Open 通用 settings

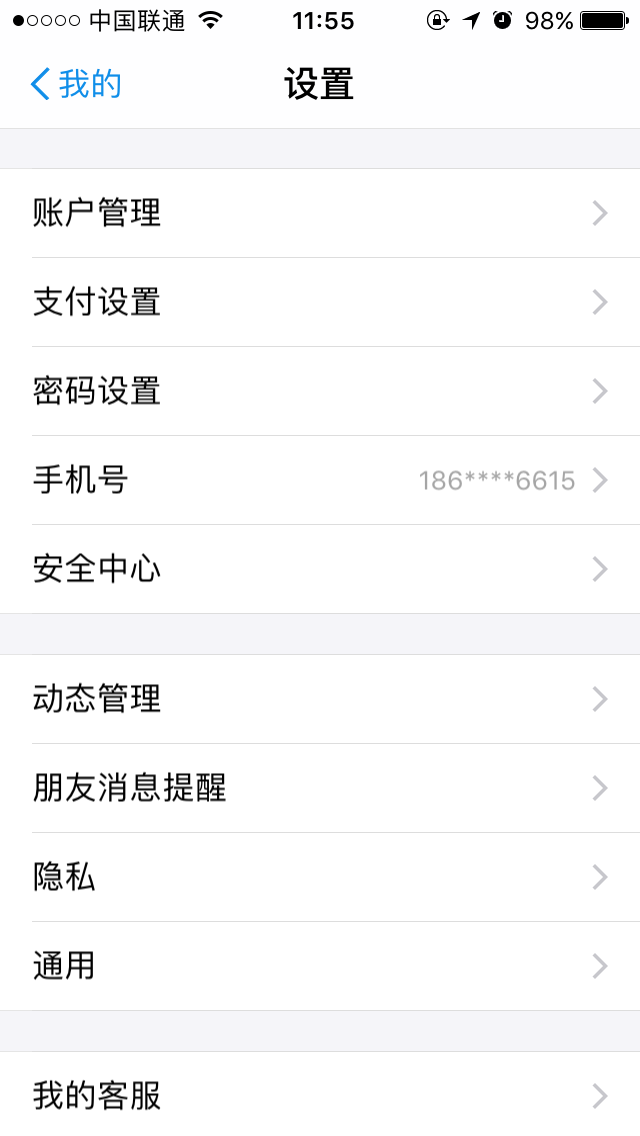coord(320,966)
